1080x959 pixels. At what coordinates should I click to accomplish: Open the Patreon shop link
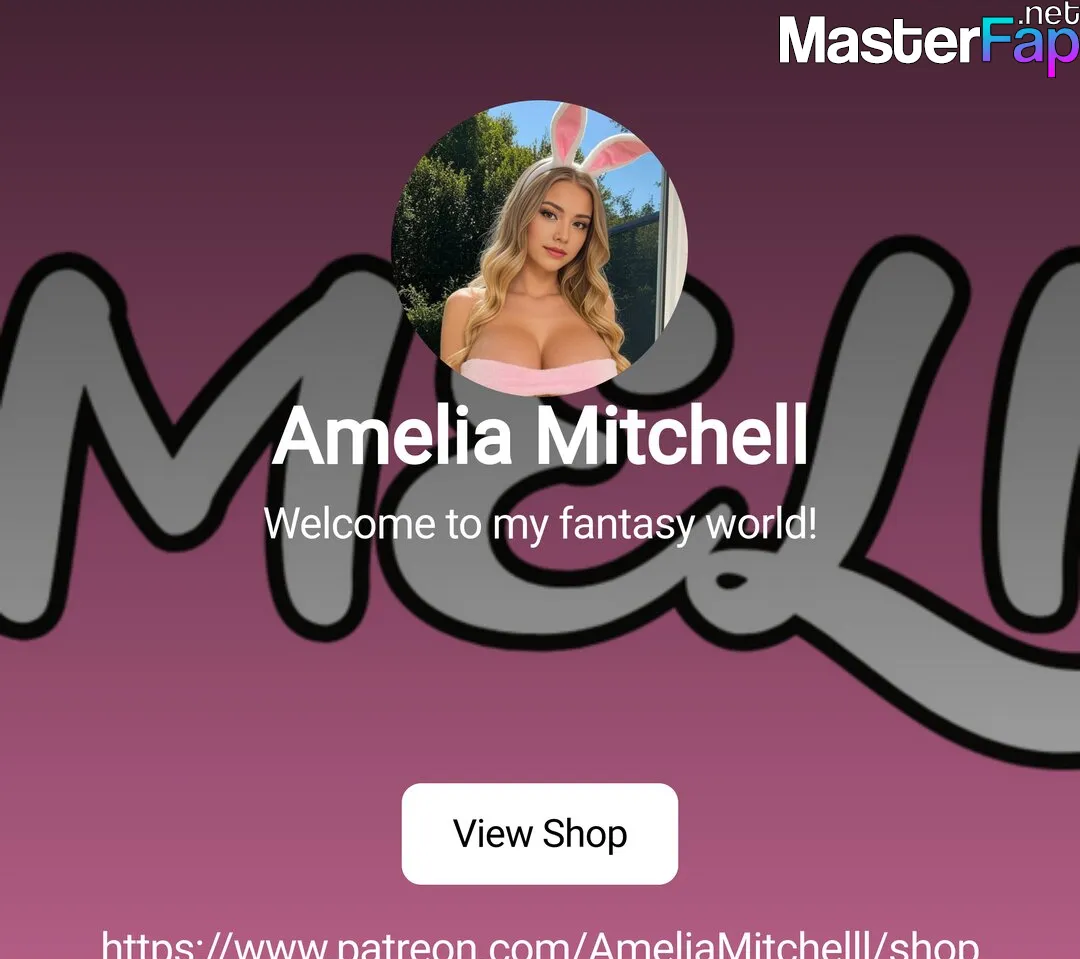[540, 945]
